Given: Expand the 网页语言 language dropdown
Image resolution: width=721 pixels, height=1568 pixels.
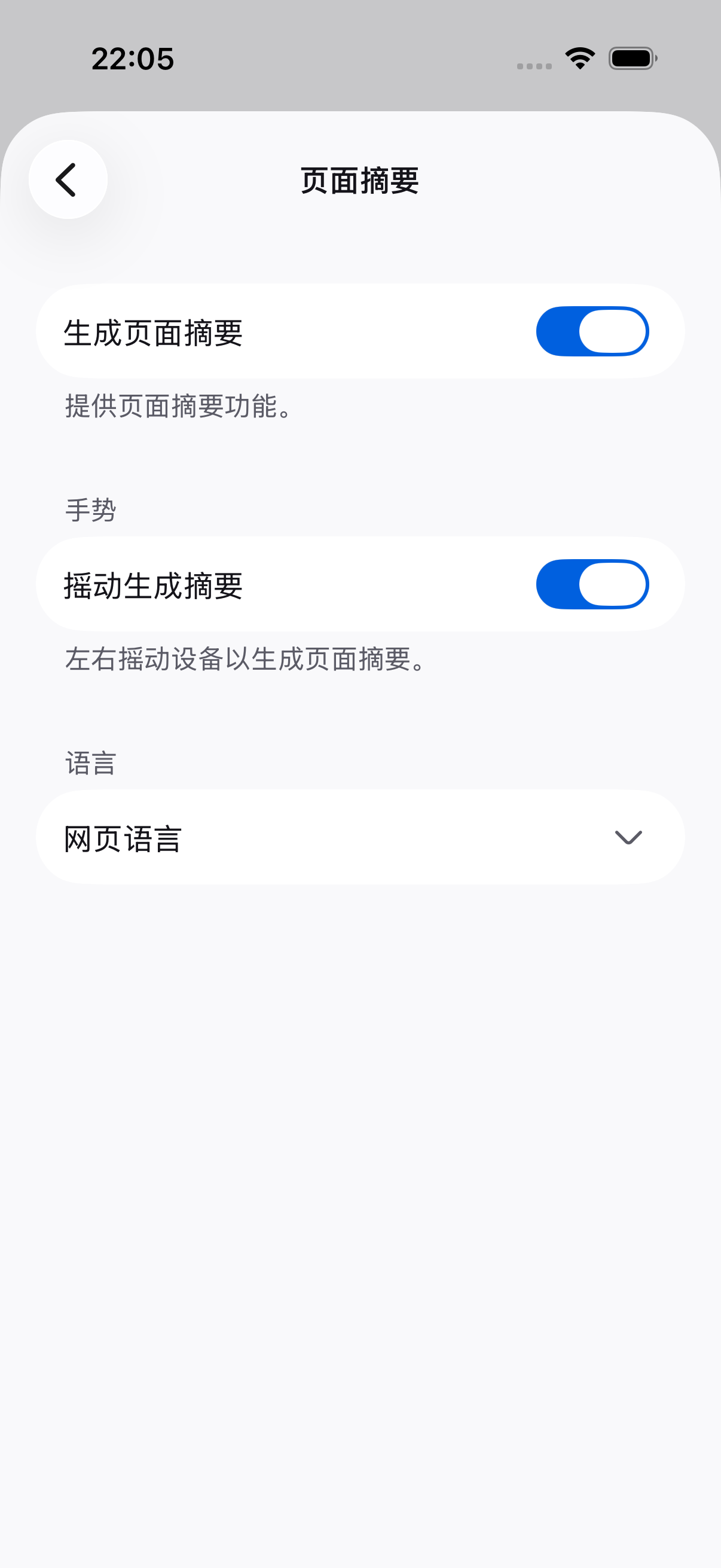Looking at the screenshot, I should tap(360, 837).
